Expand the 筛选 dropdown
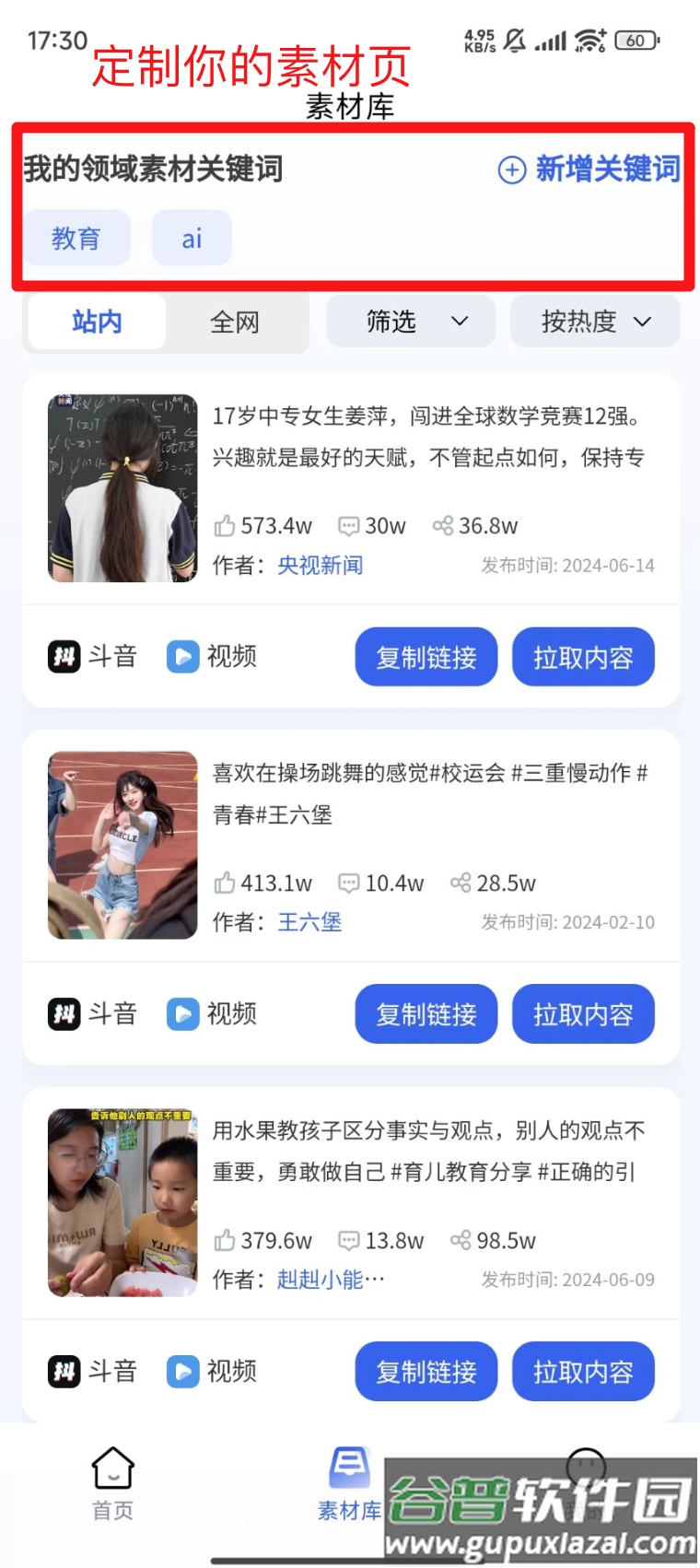This screenshot has height=1568, width=700. point(411,322)
